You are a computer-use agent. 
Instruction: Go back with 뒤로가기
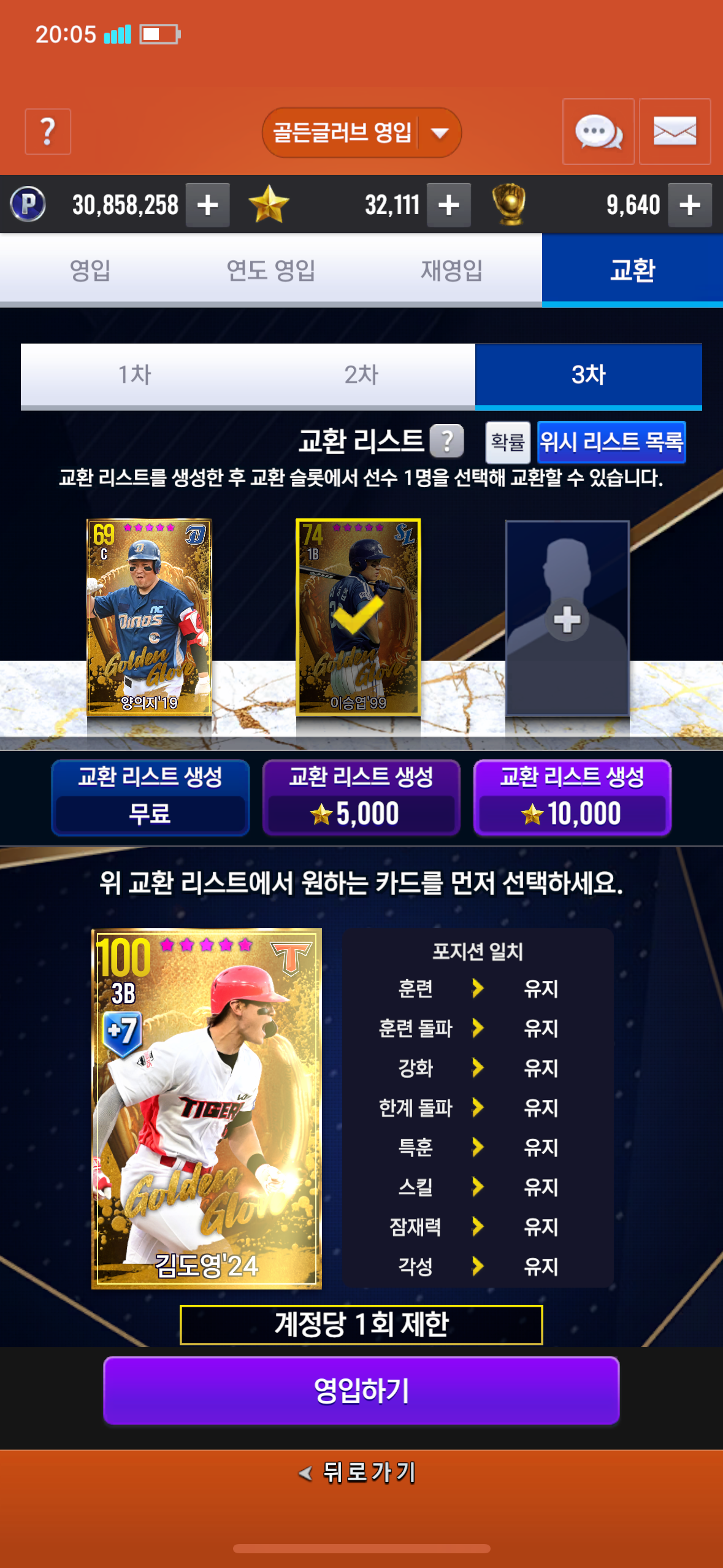click(361, 1472)
